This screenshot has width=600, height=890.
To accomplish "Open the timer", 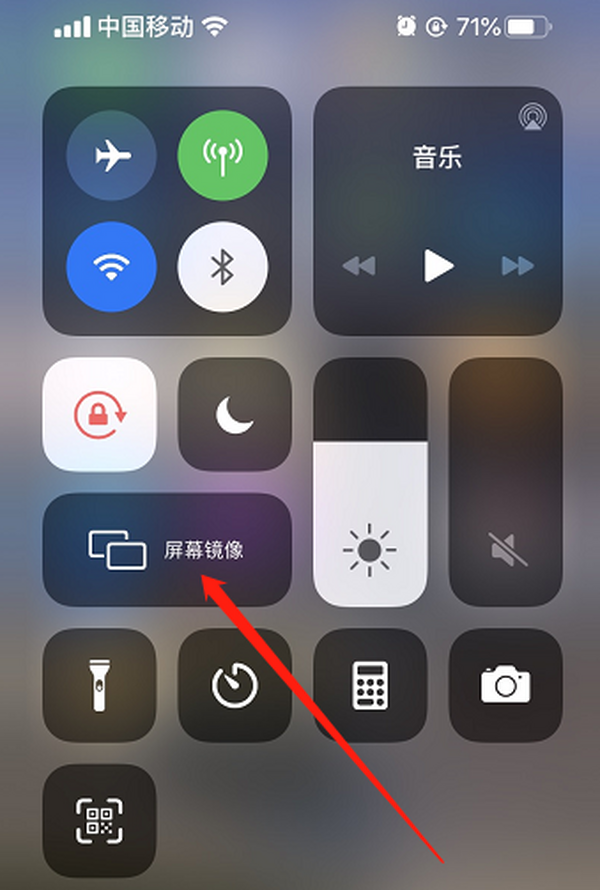I will 234,685.
